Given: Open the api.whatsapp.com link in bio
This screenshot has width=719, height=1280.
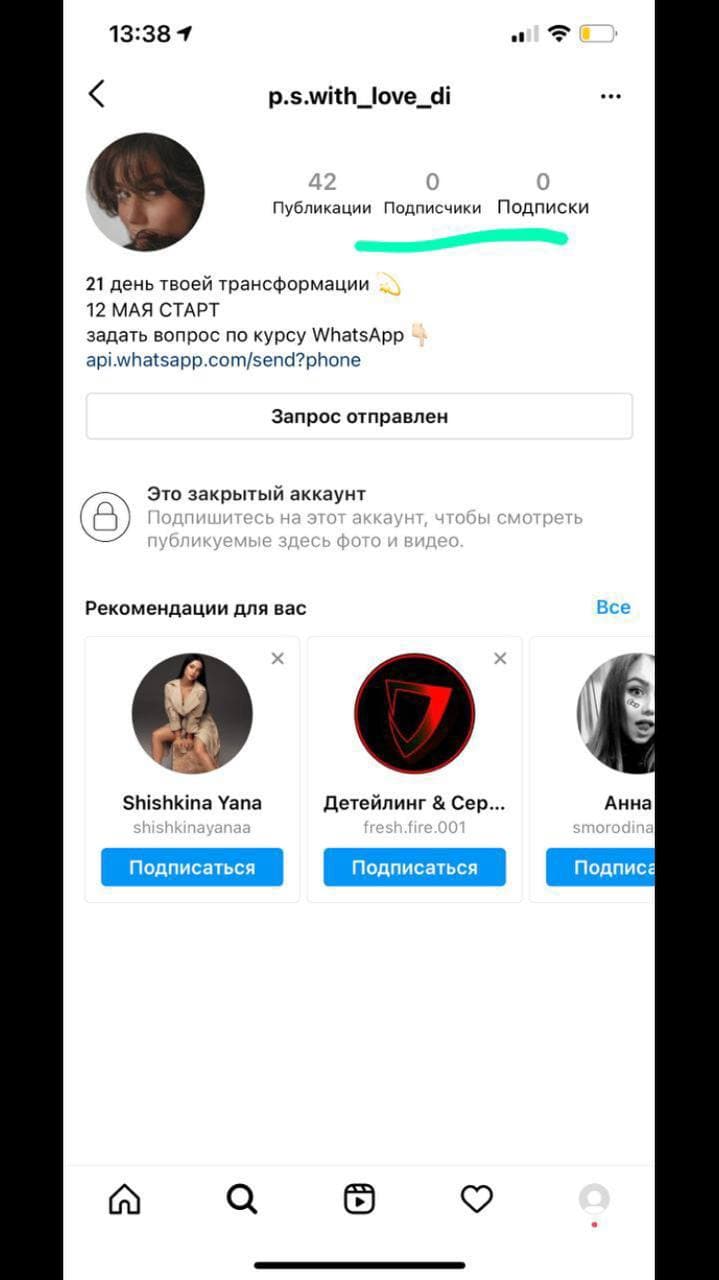Looking at the screenshot, I should (x=223, y=360).
